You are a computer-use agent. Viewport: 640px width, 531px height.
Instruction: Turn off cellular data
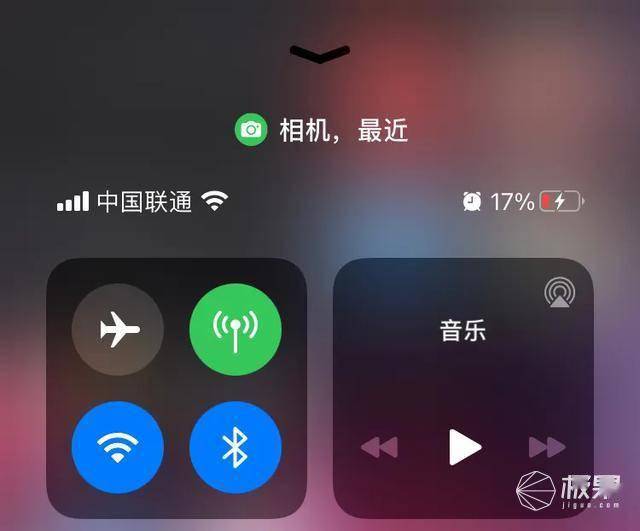(235, 329)
